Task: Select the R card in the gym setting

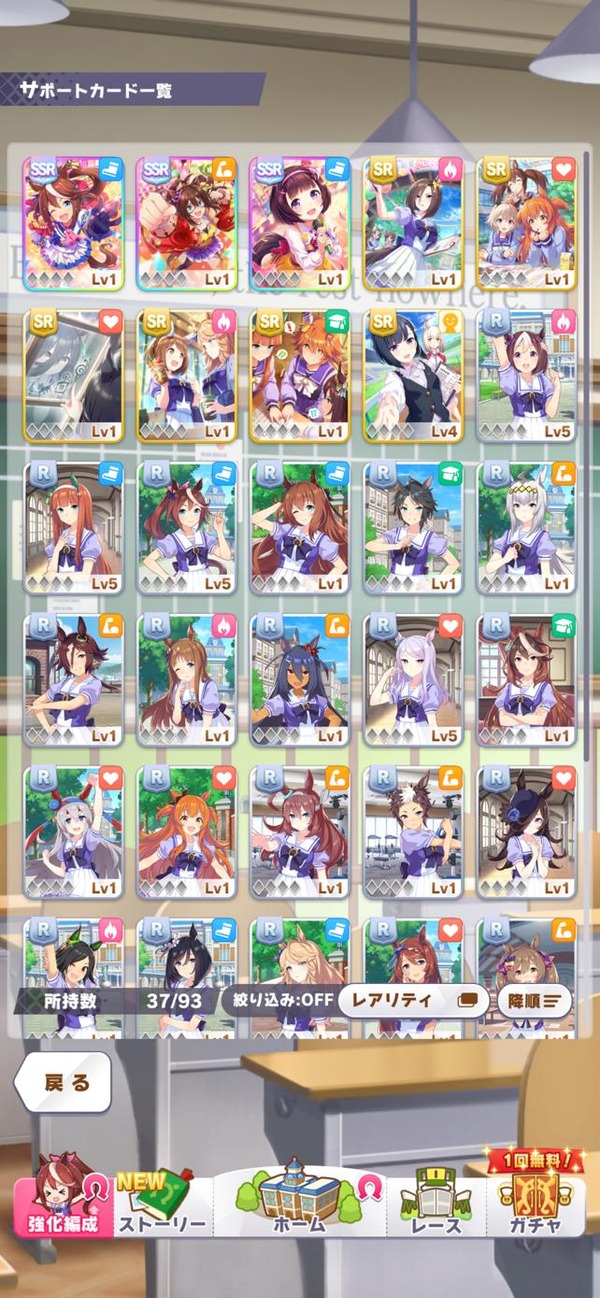Action: (x=413, y=832)
